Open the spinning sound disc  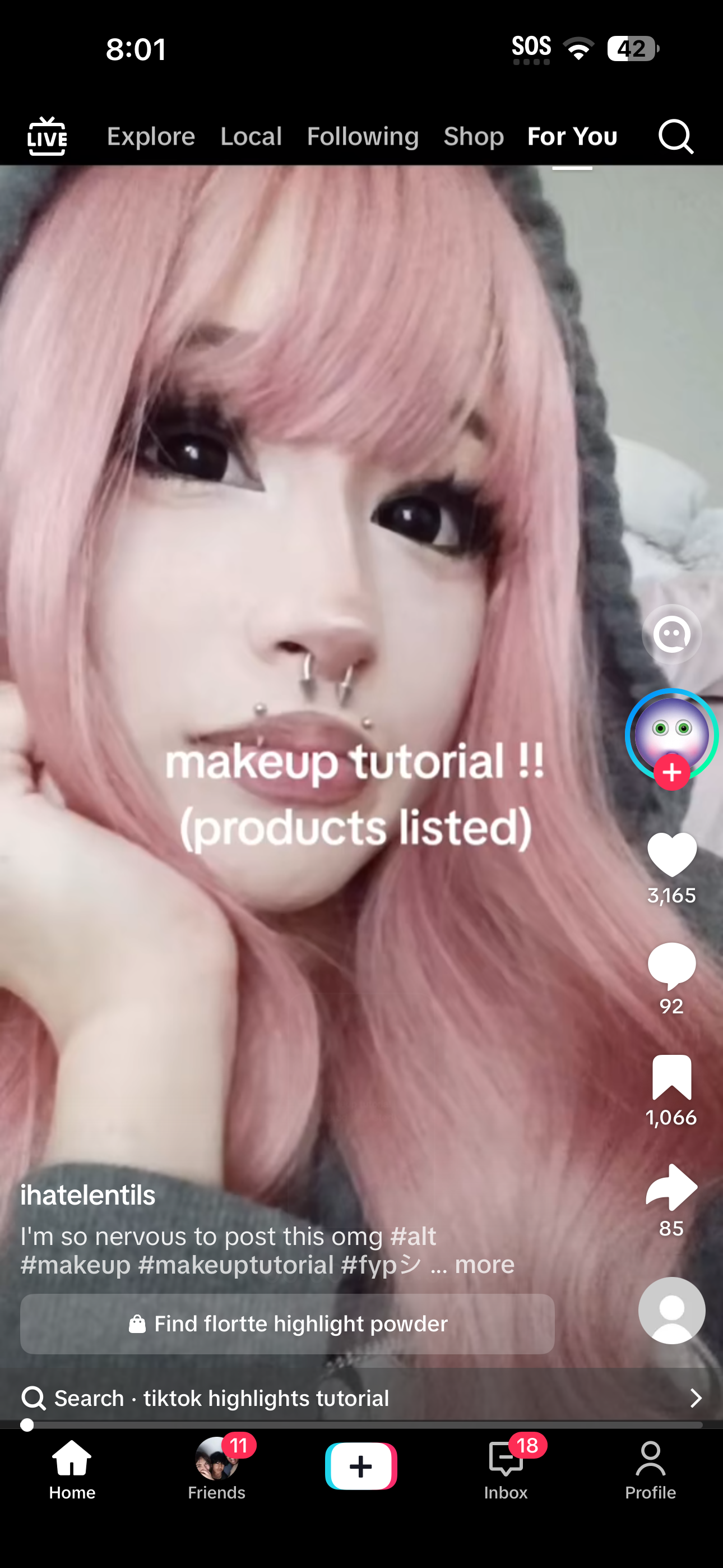click(x=671, y=1311)
